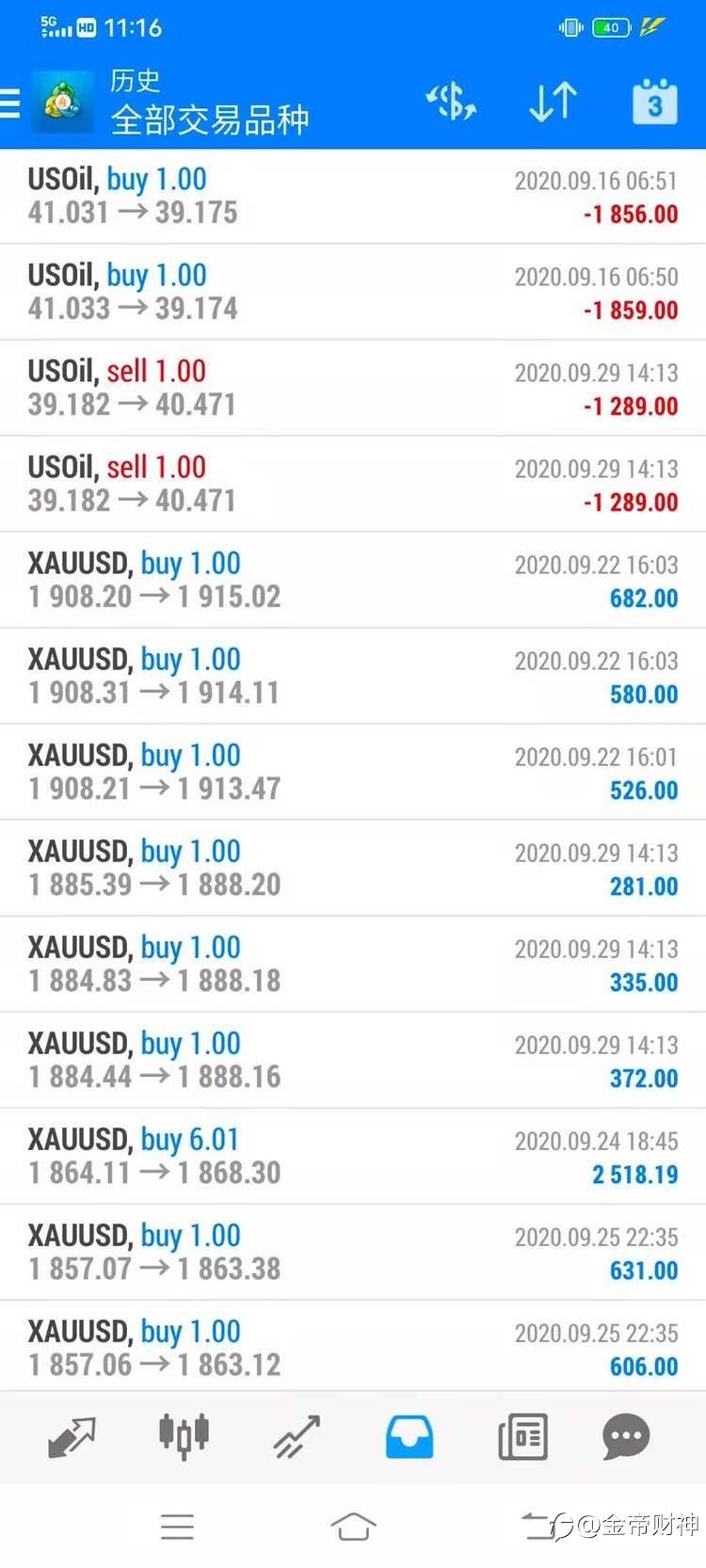Open XAUUSD buy 6.01 trade with 2 518.19 profit

point(353,1156)
